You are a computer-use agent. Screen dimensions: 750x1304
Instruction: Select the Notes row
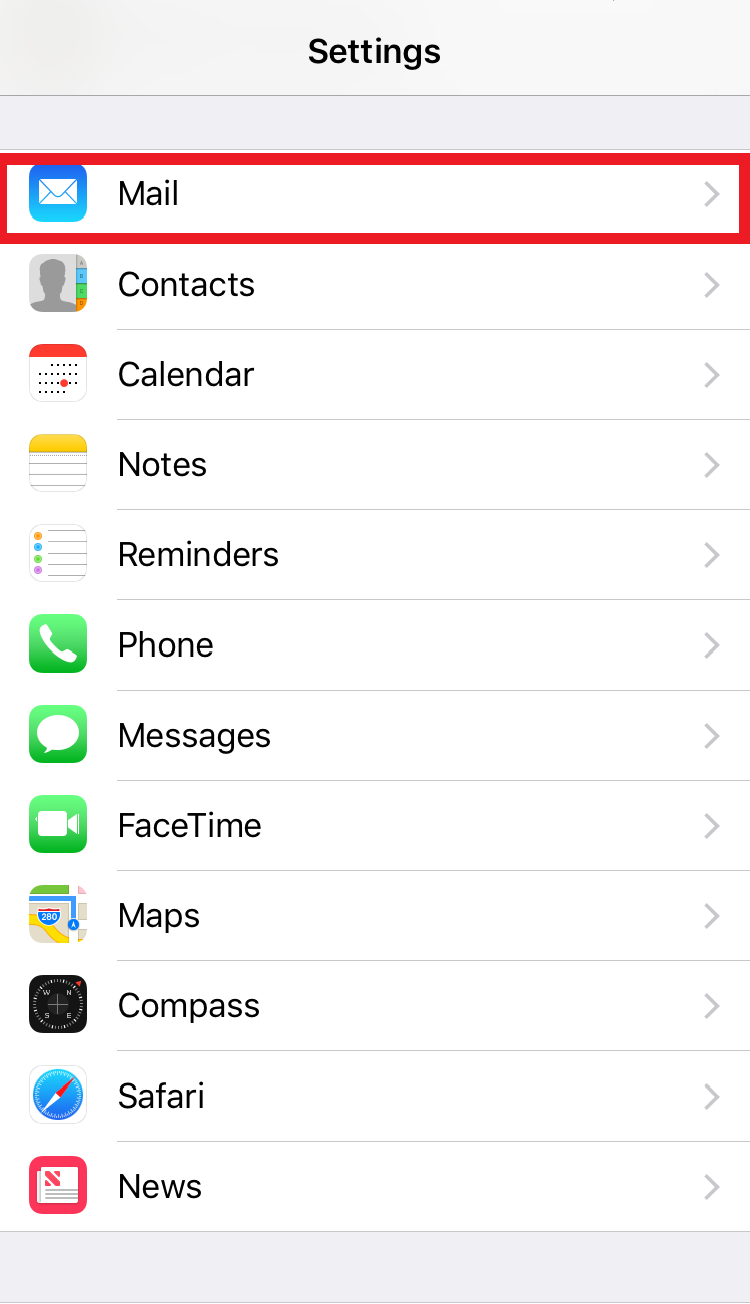[x=375, y=464]
